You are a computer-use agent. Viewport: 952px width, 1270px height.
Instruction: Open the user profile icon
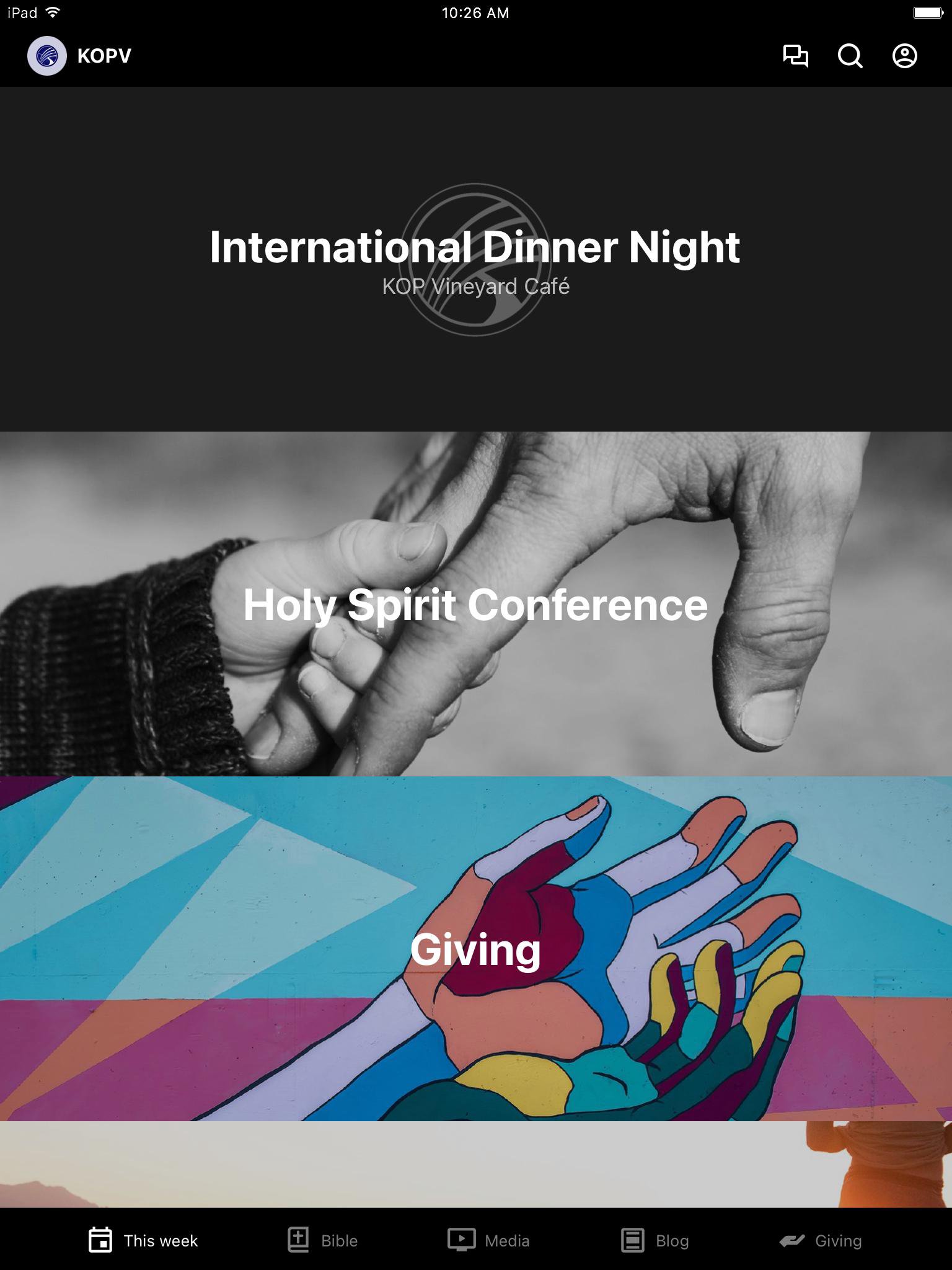pyautogui.click(x=904, y=56)
